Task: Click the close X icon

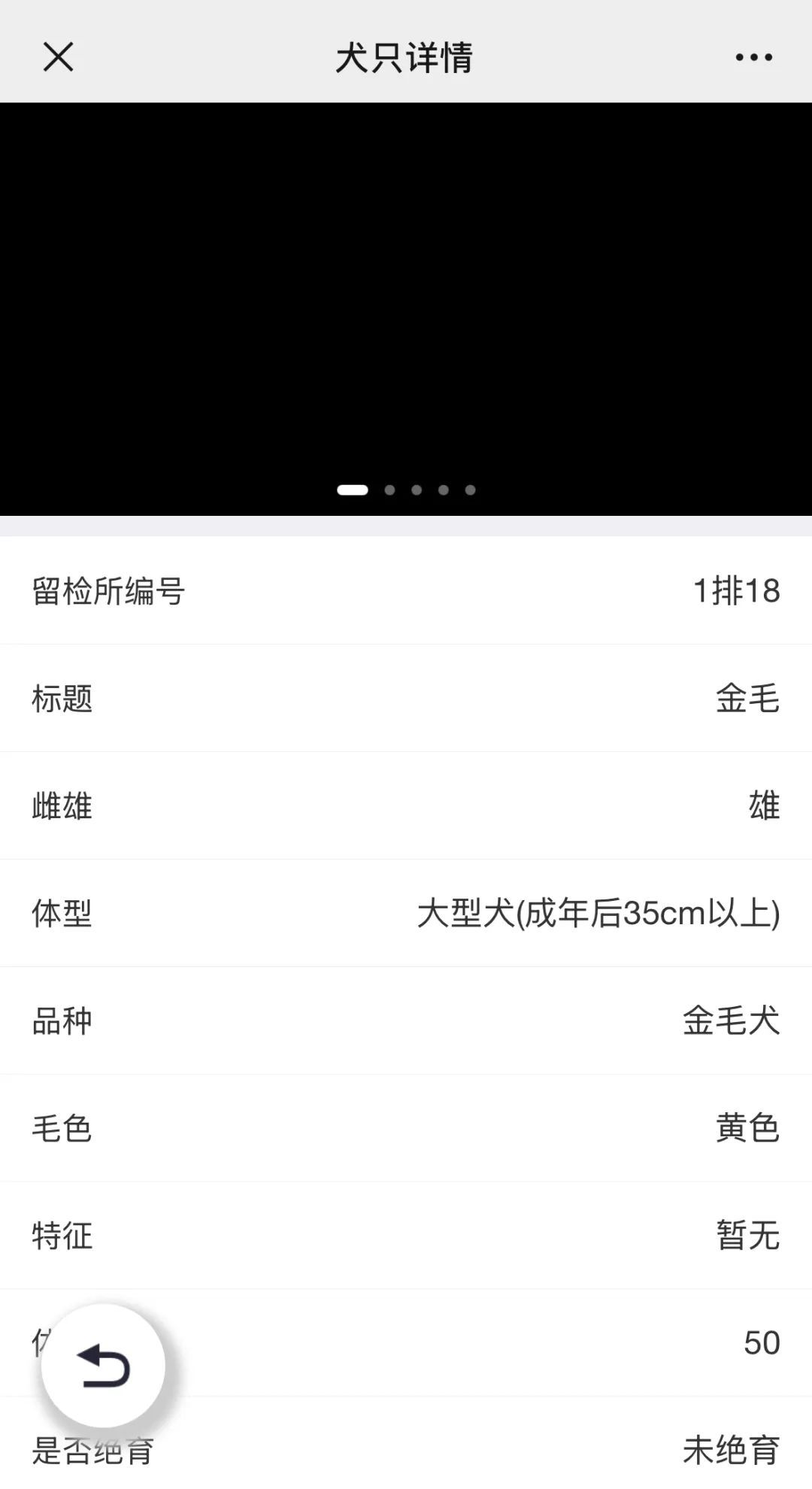Action: (56, 57)
